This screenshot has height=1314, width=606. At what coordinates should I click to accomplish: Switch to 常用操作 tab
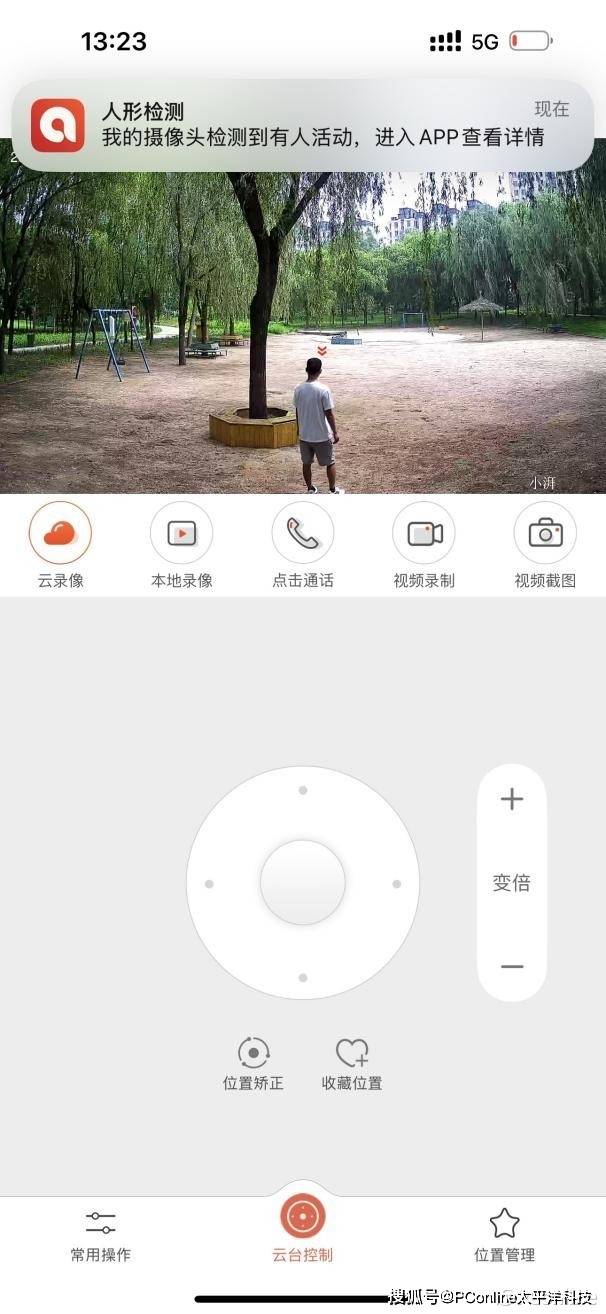point(100,1235)
